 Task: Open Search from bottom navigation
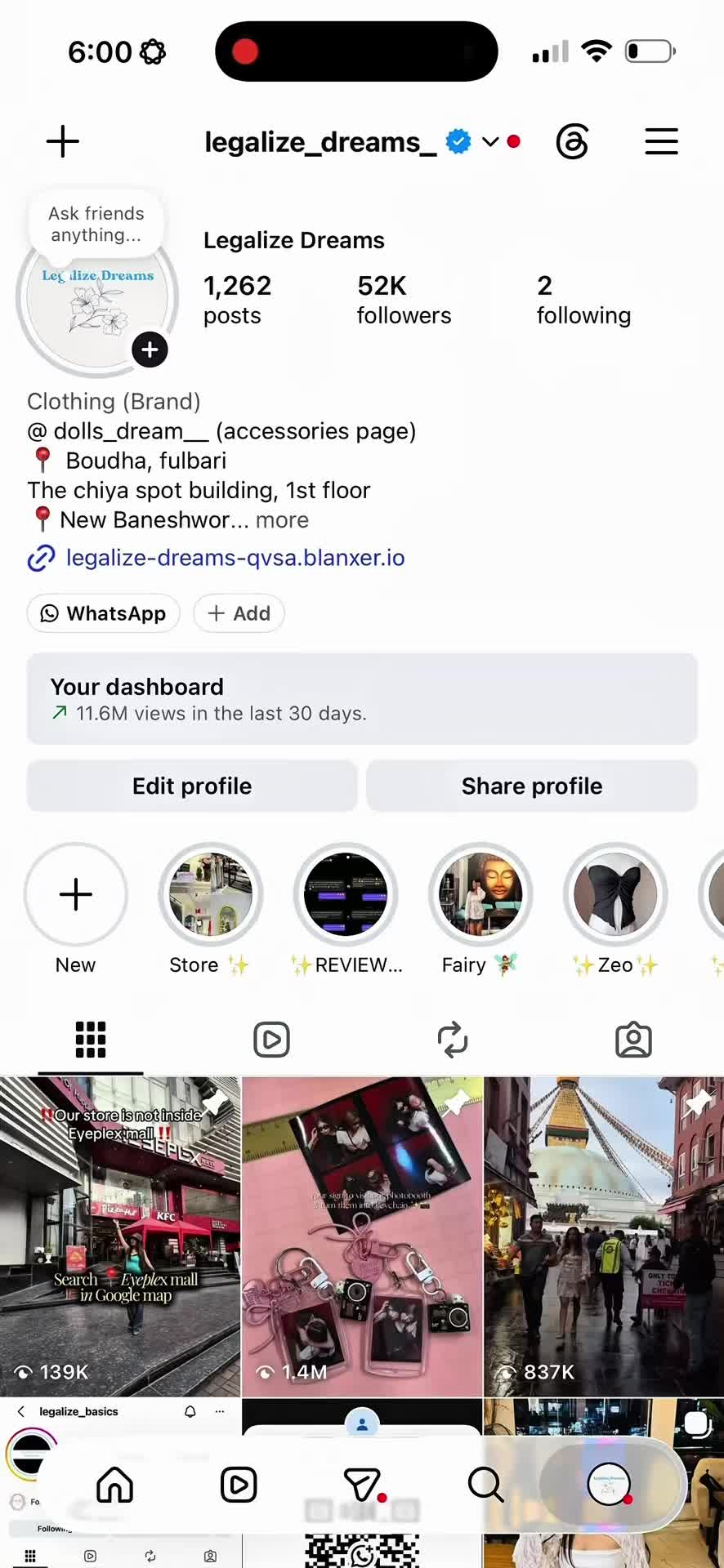pos(485,1485)
